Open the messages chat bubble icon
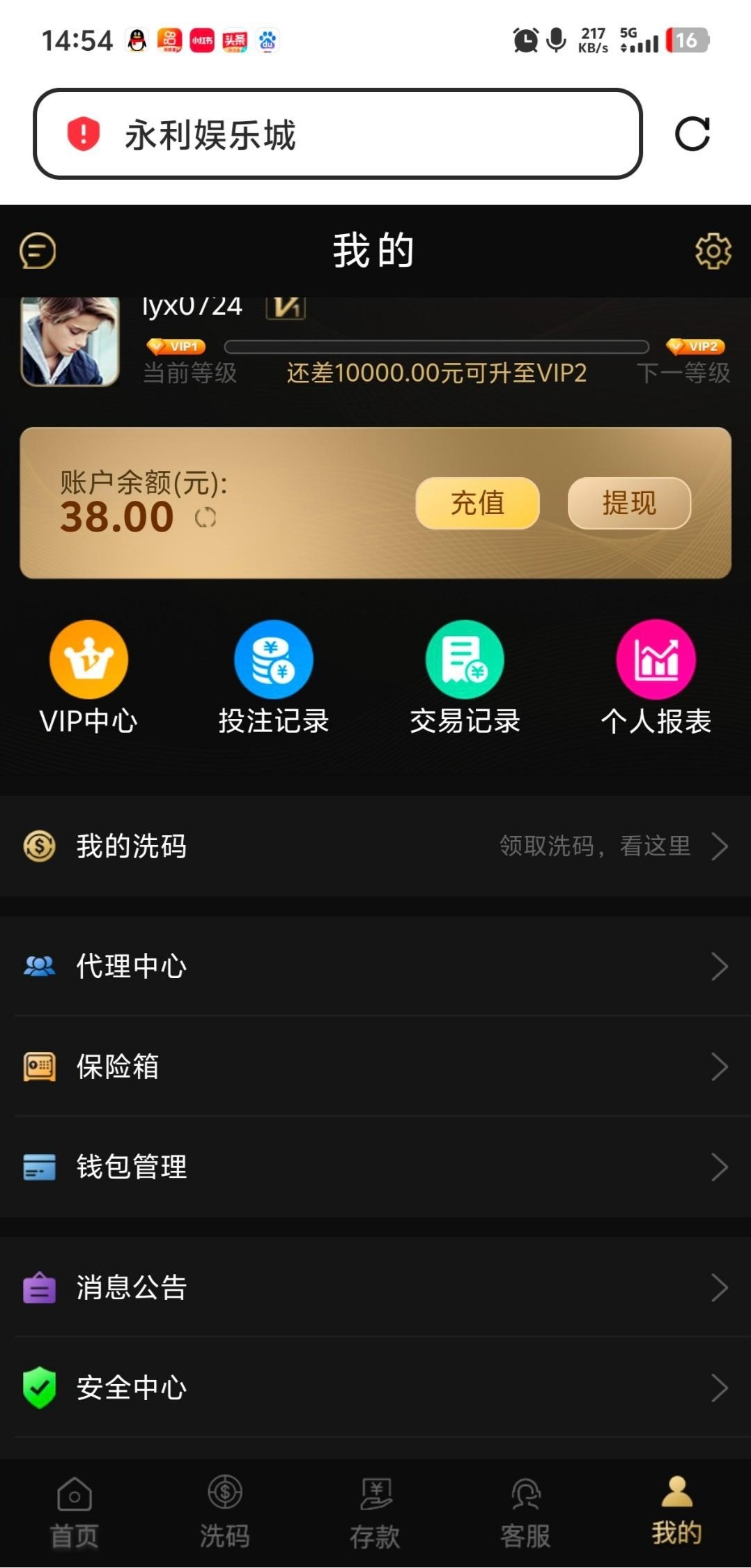The height and width of the screenshot is (1568, 751). [x=38, y=251]
